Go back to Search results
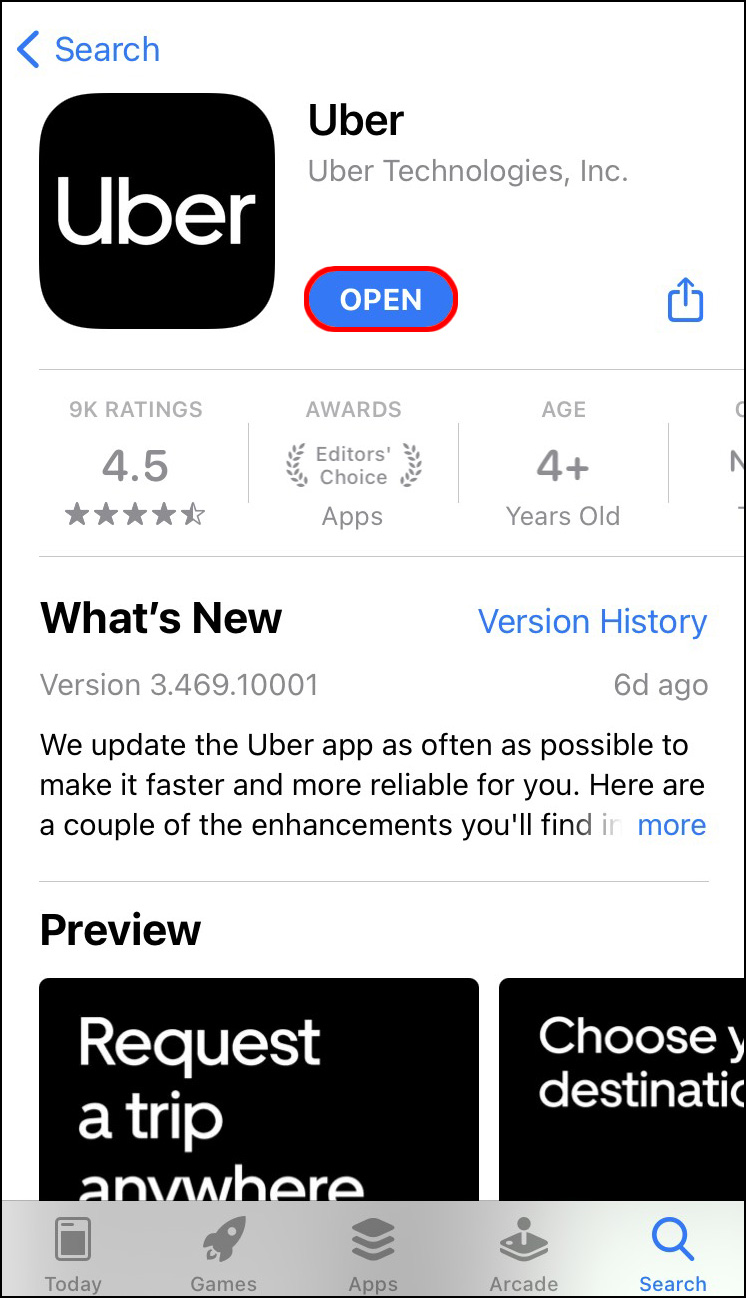Viewport: 746px width, 1298px height. click(x=88, y=49)
